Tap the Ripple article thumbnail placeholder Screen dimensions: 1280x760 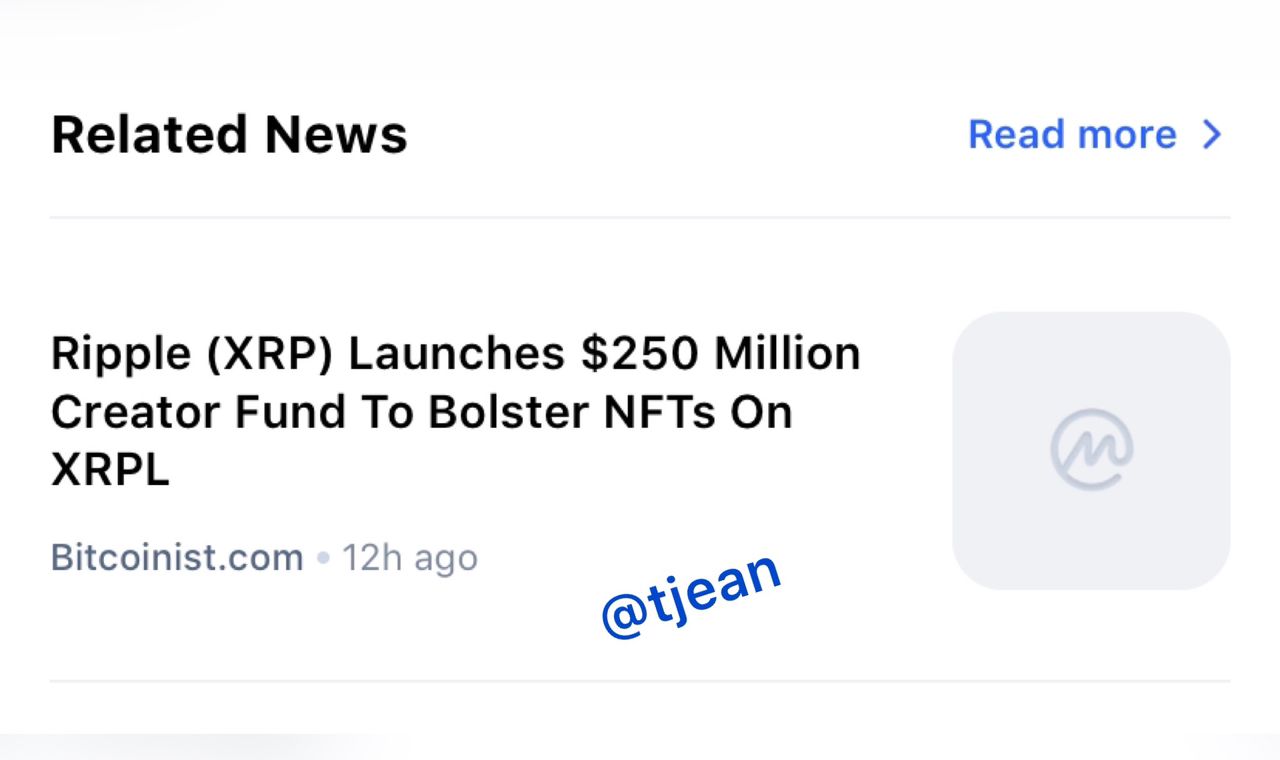click(x=1091, y=450)
